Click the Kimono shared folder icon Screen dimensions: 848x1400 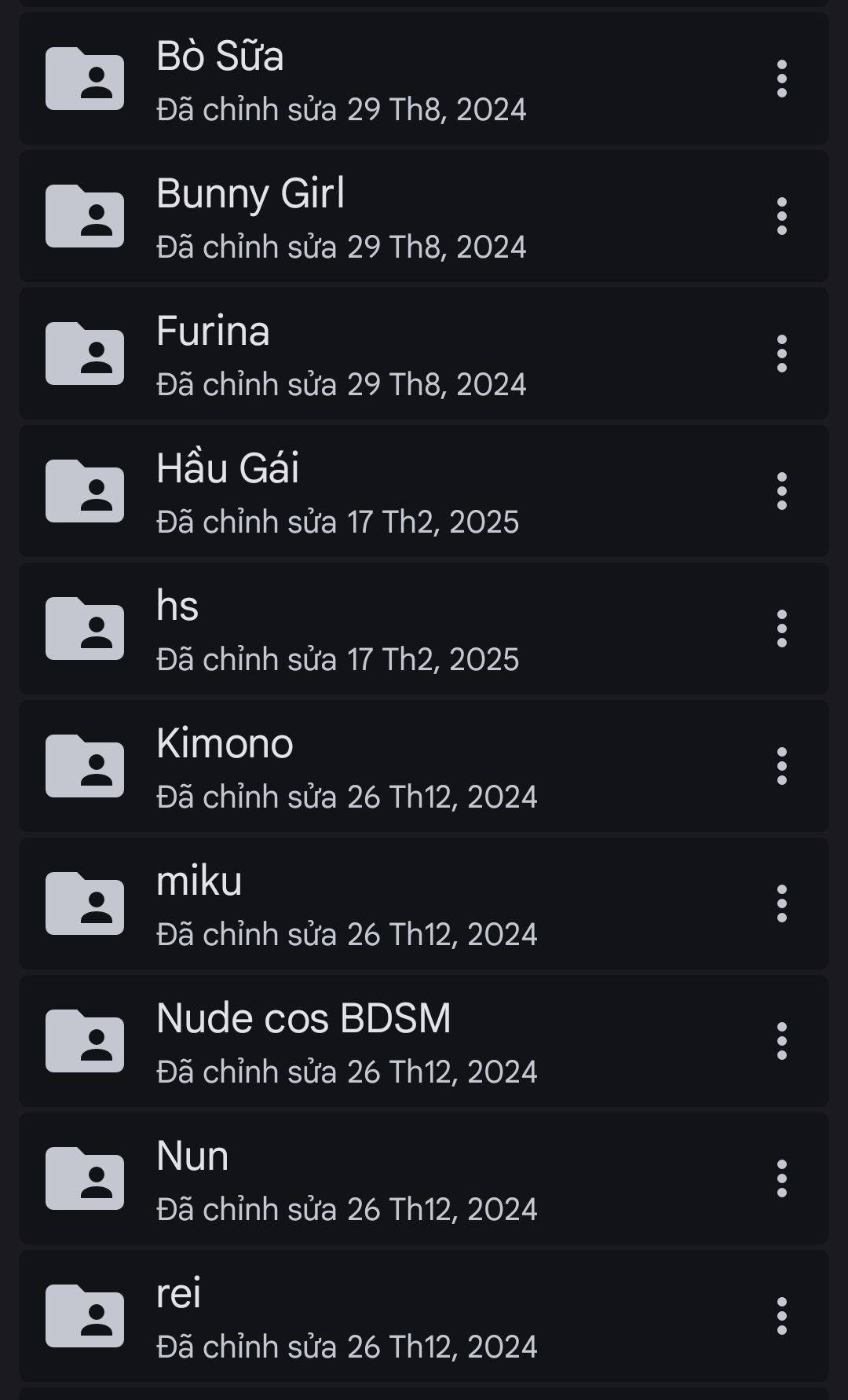click(x=86, y=767)
